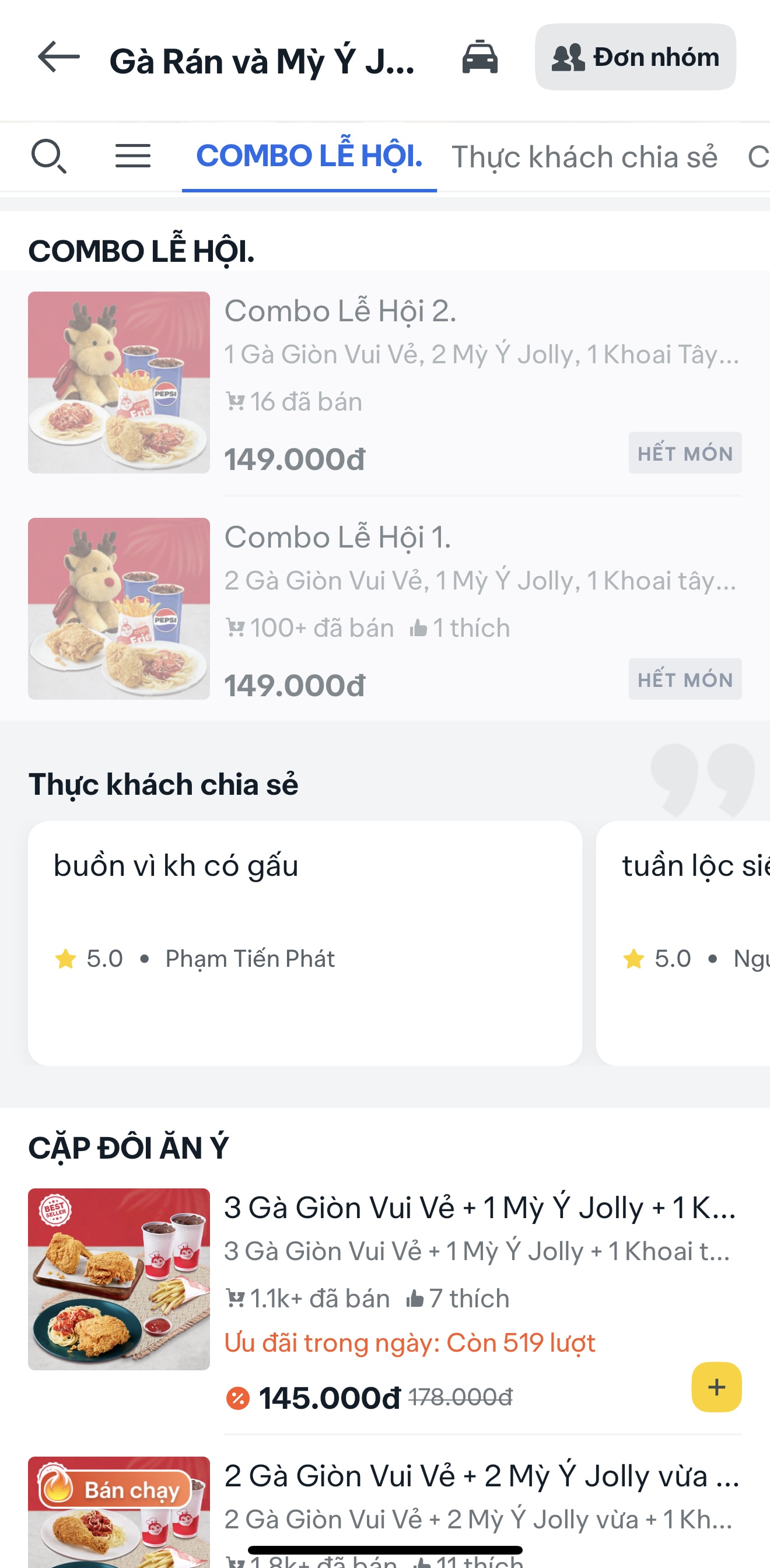Tap the Ưu đãi trong ngày offer counter
The height and width of the screenshot is (1568, 770).
tap(410, 1342)
